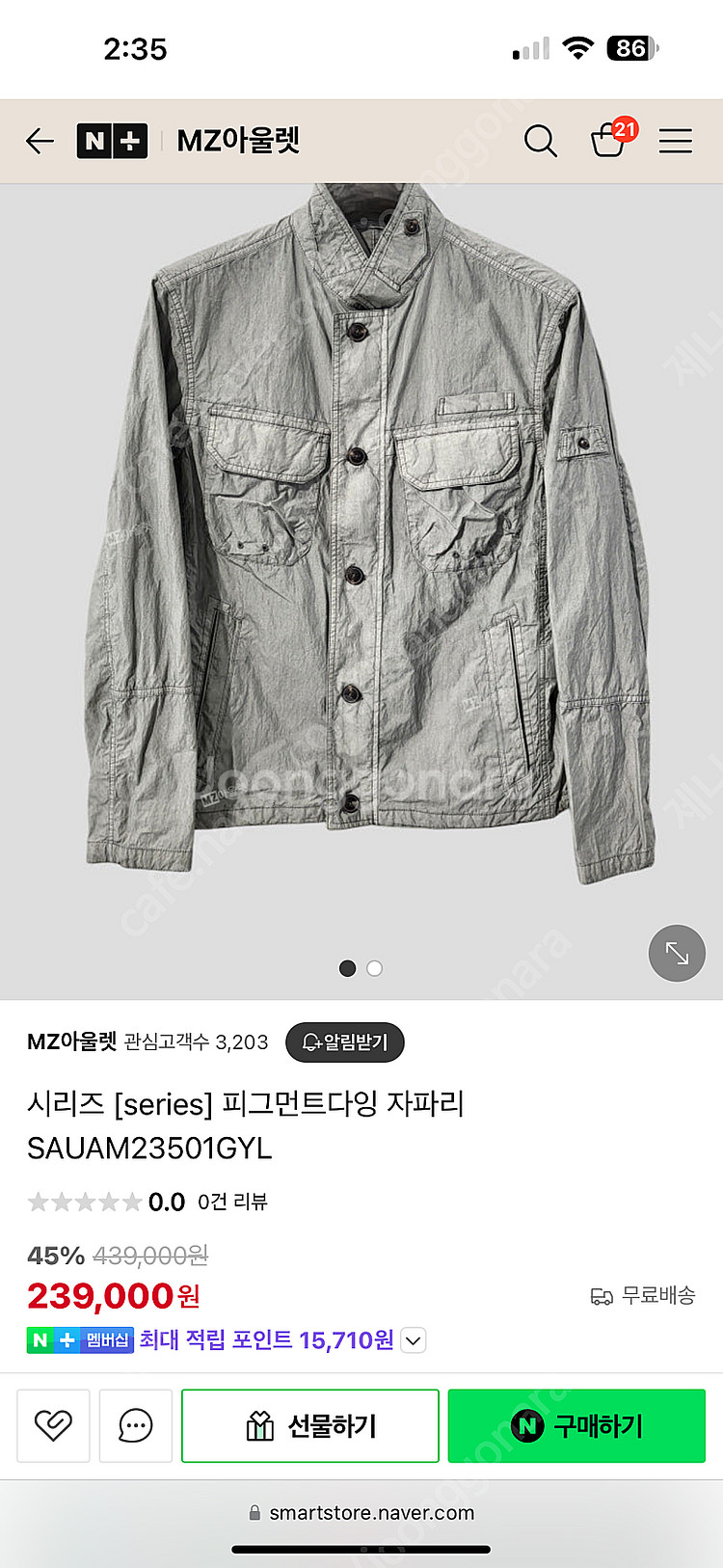Image resolution: width=723 pixels, height=1568 pixels.
Task: Open the shopping basket with 21 items
Action: click(x=609, y=140)
